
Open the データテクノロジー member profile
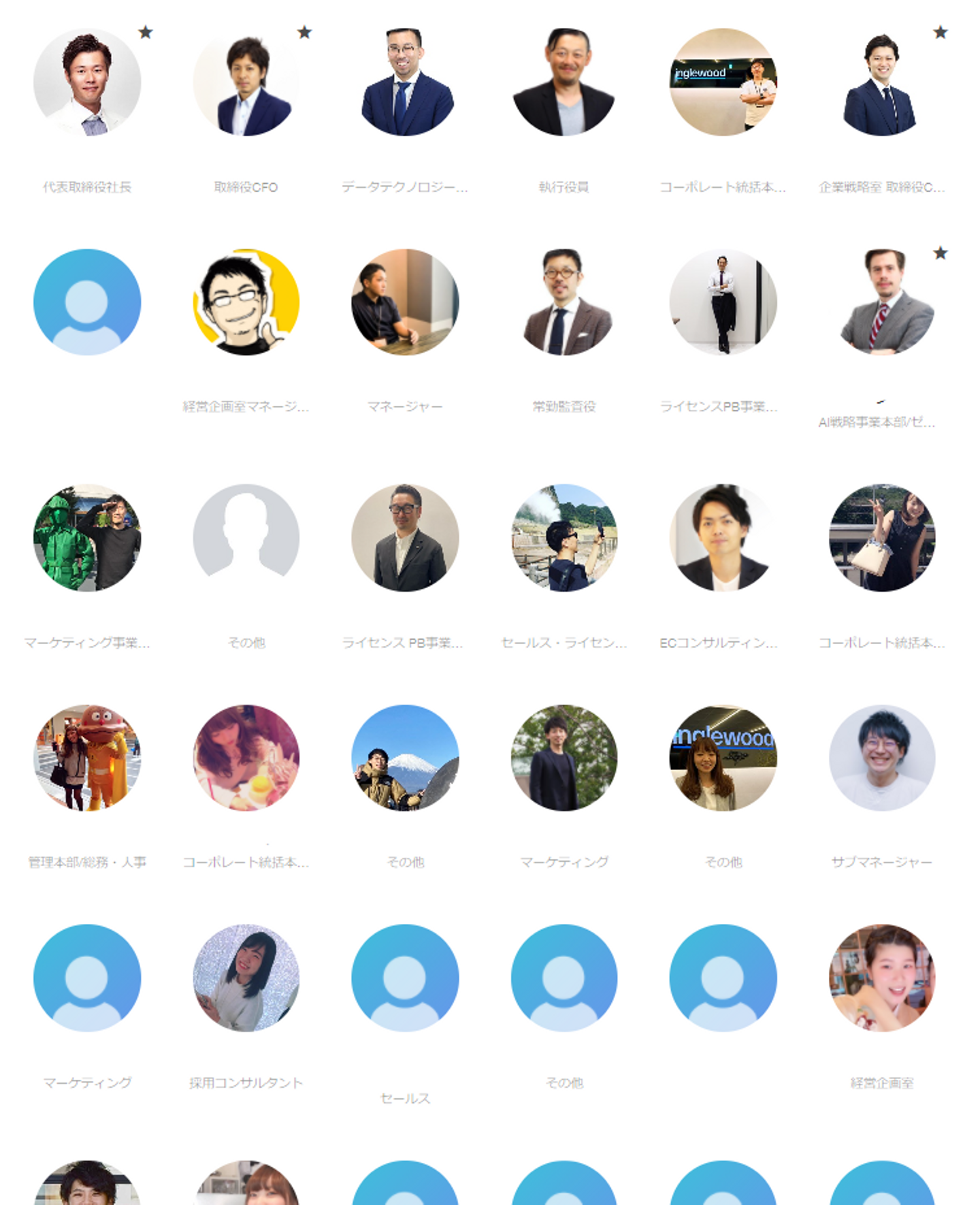click(x=405, y=82)
